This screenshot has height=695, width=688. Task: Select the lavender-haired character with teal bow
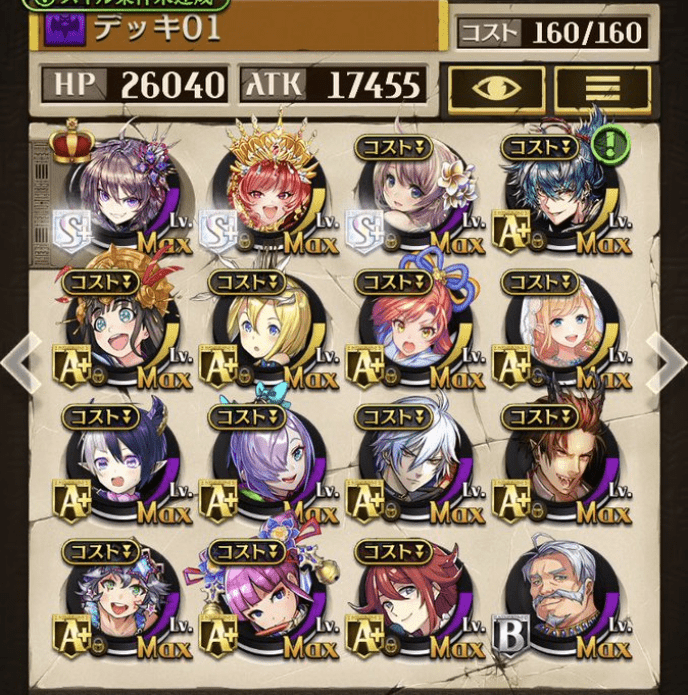pyautogui.click(x=267, y=468)
